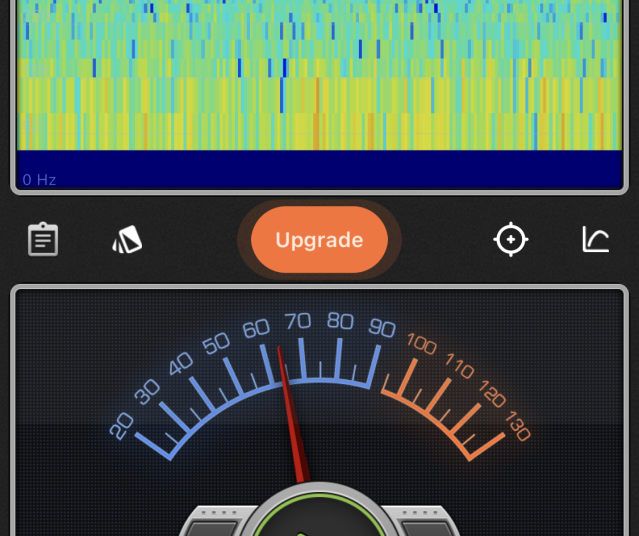View the graph chart icon
Screen dimensions: 639x536
[596, 240]
